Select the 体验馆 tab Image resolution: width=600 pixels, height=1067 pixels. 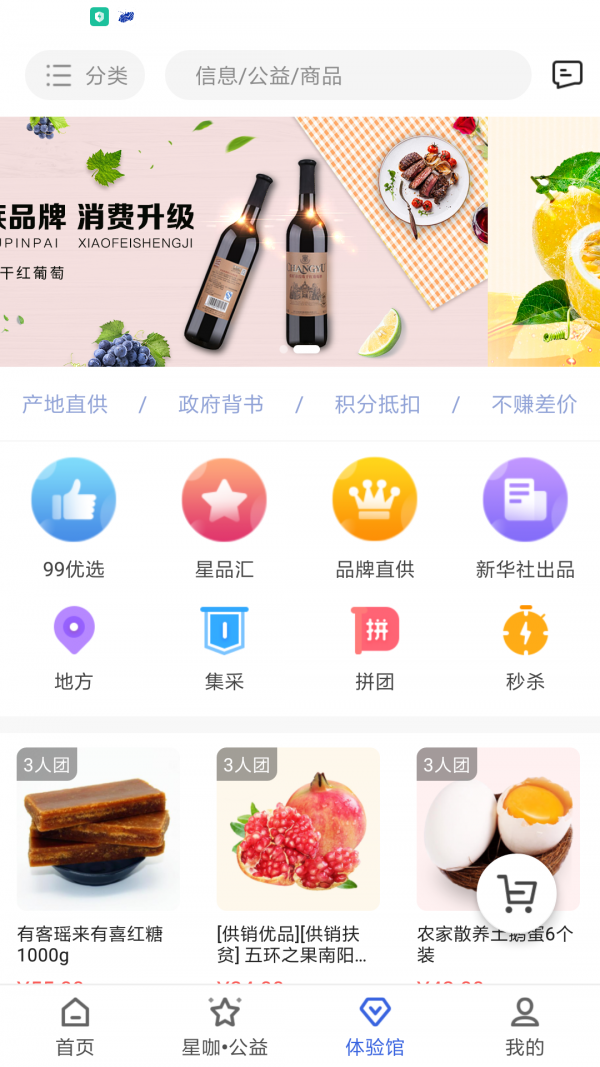pyautogui.click(x=375, y=1026)
